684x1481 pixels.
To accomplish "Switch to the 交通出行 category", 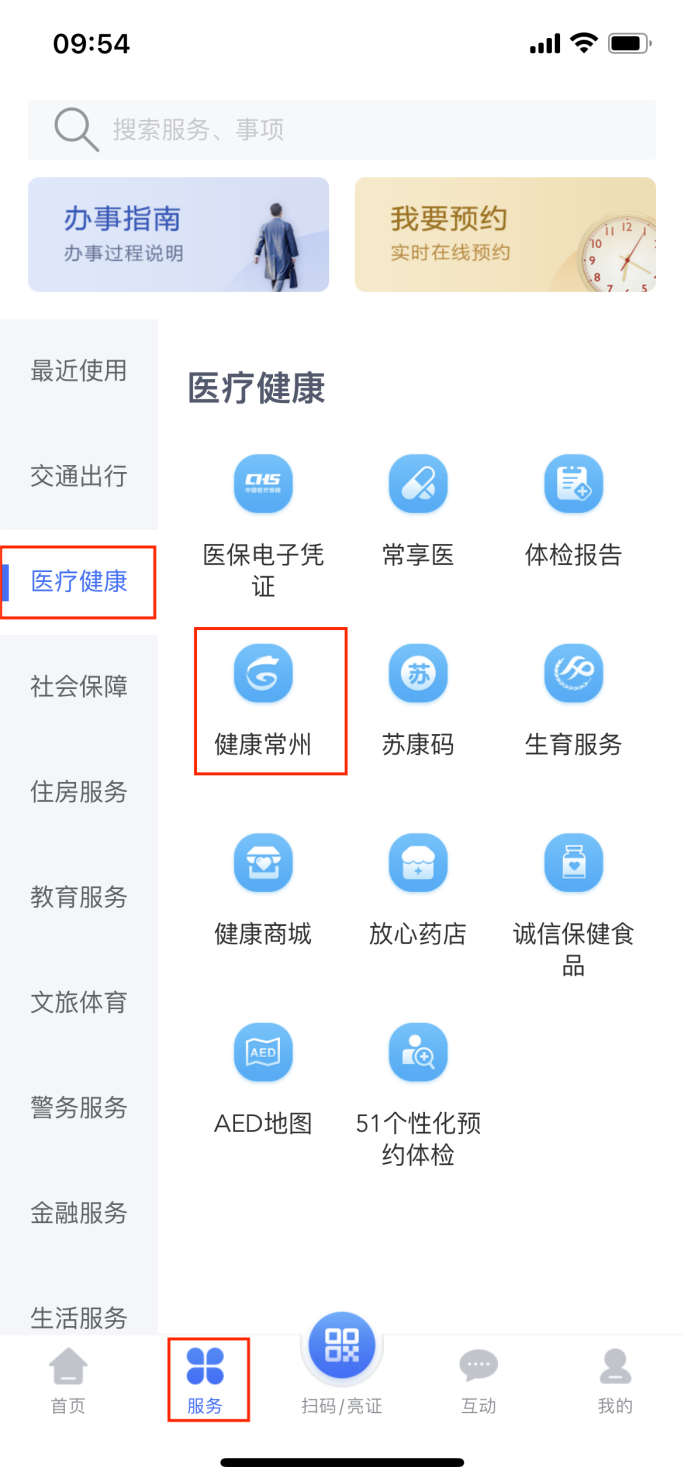I will pyautogui.click(x=79, y=476).
